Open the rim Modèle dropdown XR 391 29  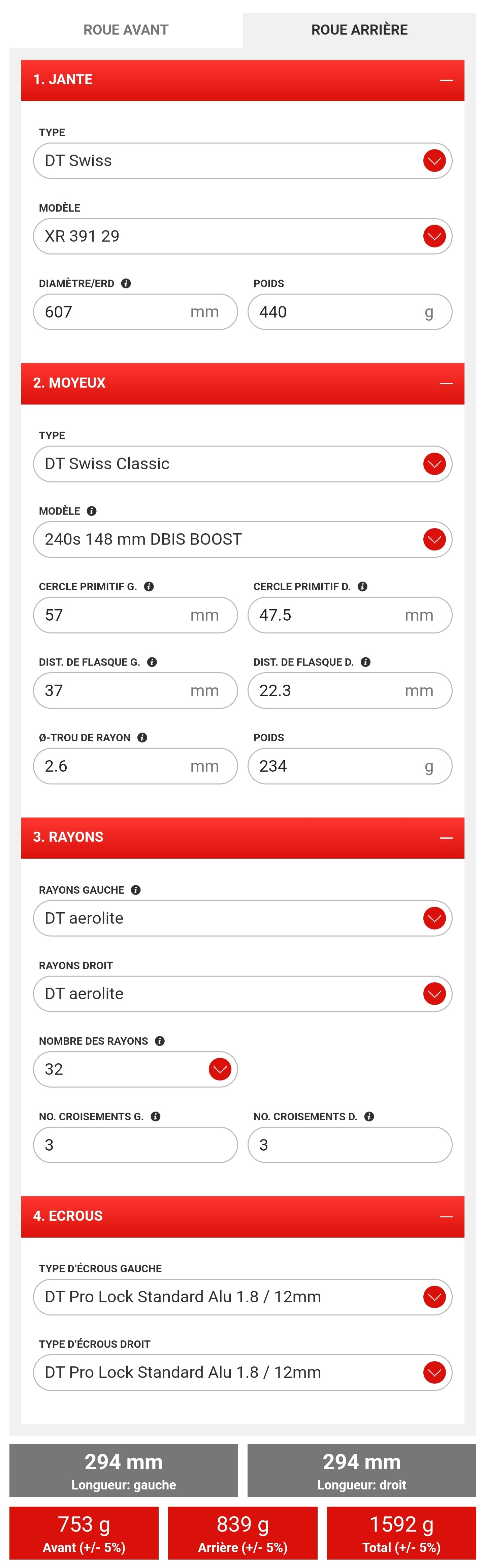click(x=242, y=236)
